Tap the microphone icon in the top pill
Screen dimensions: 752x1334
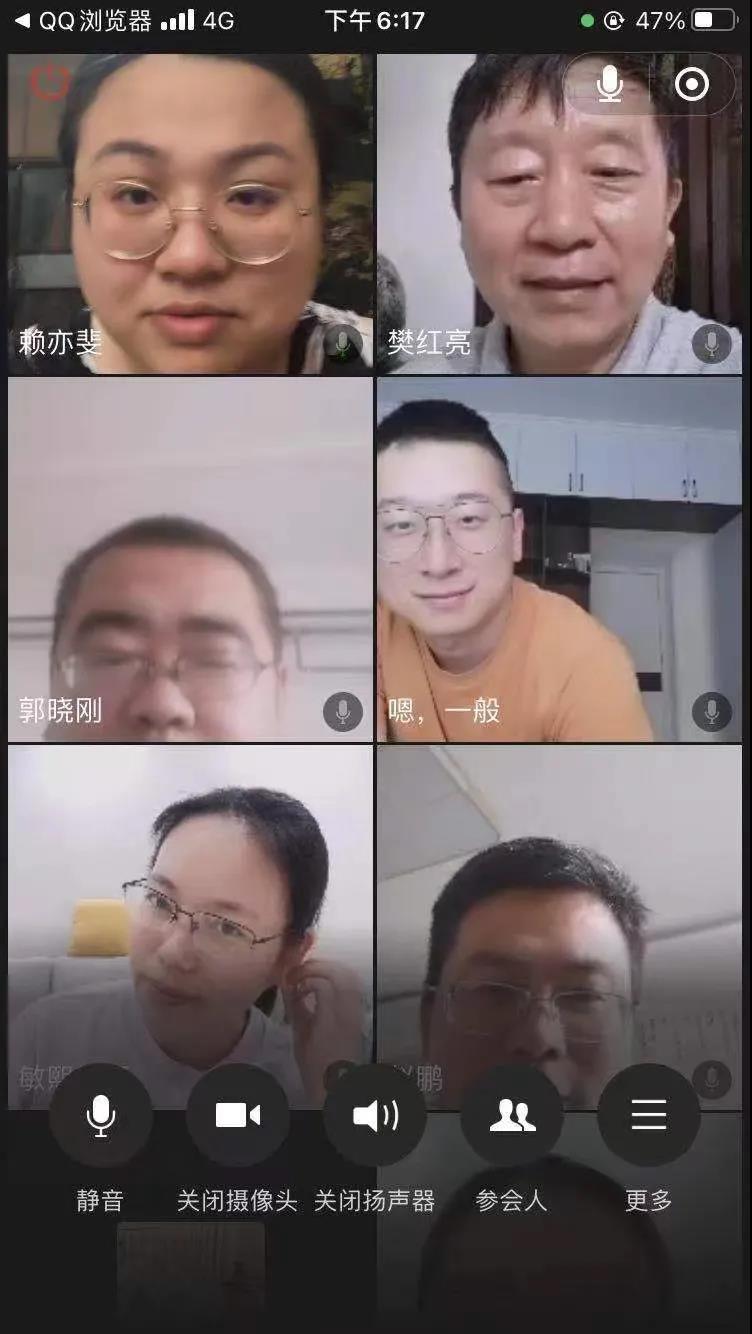click(x=610, y=85)
